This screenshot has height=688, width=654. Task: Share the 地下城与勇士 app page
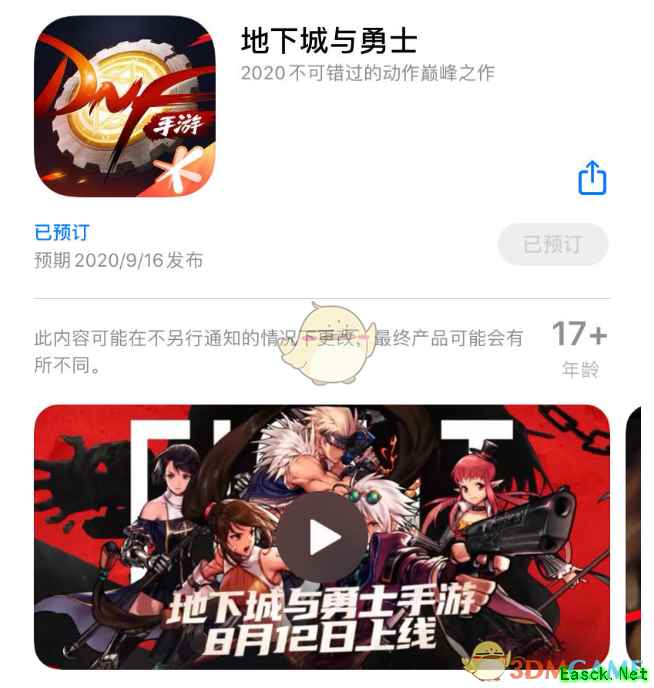pyautogui.click(x=592, y=179)
